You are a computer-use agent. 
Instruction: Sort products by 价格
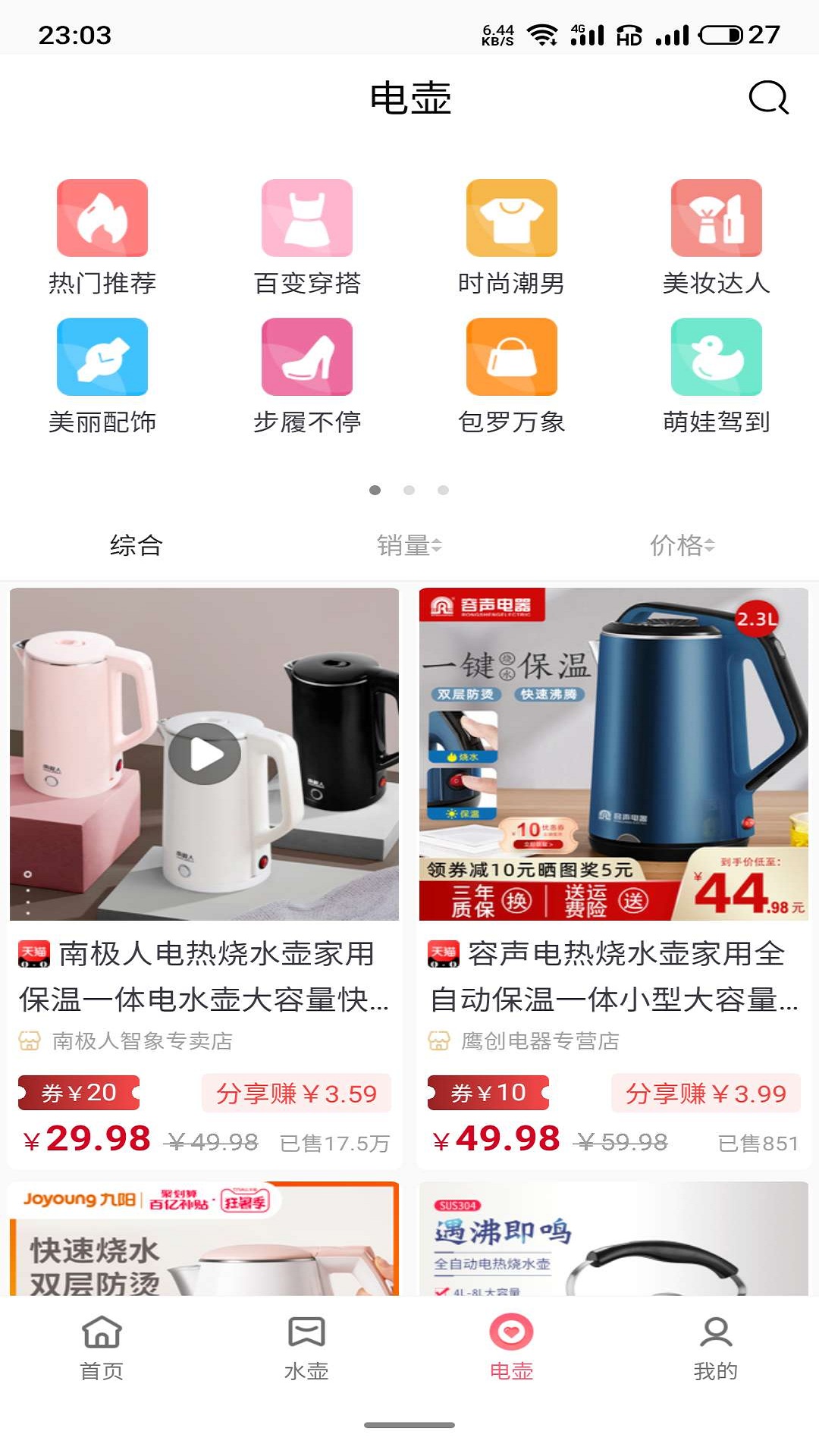[682, 545]
